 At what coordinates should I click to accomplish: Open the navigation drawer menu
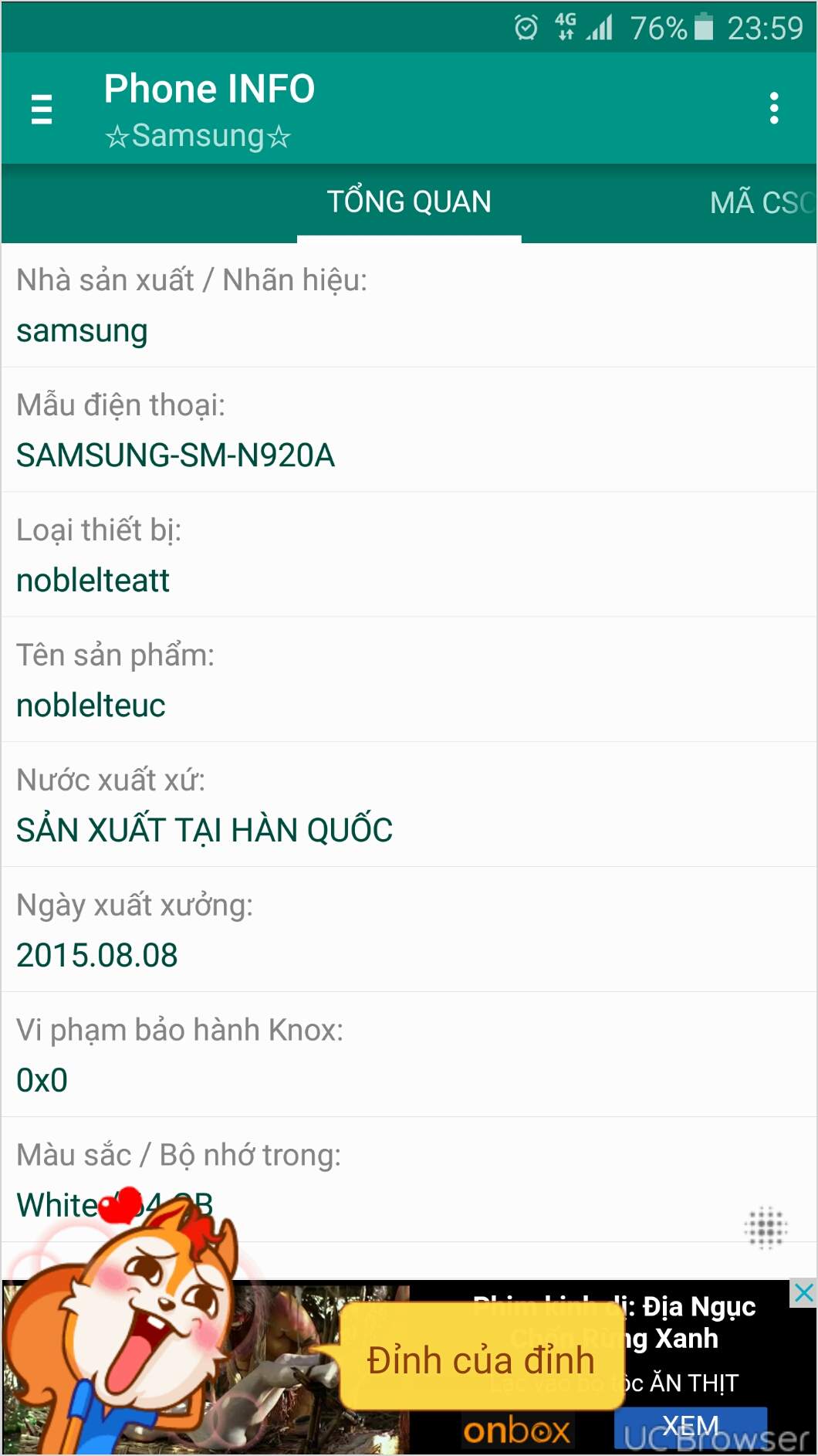[42, 109]
